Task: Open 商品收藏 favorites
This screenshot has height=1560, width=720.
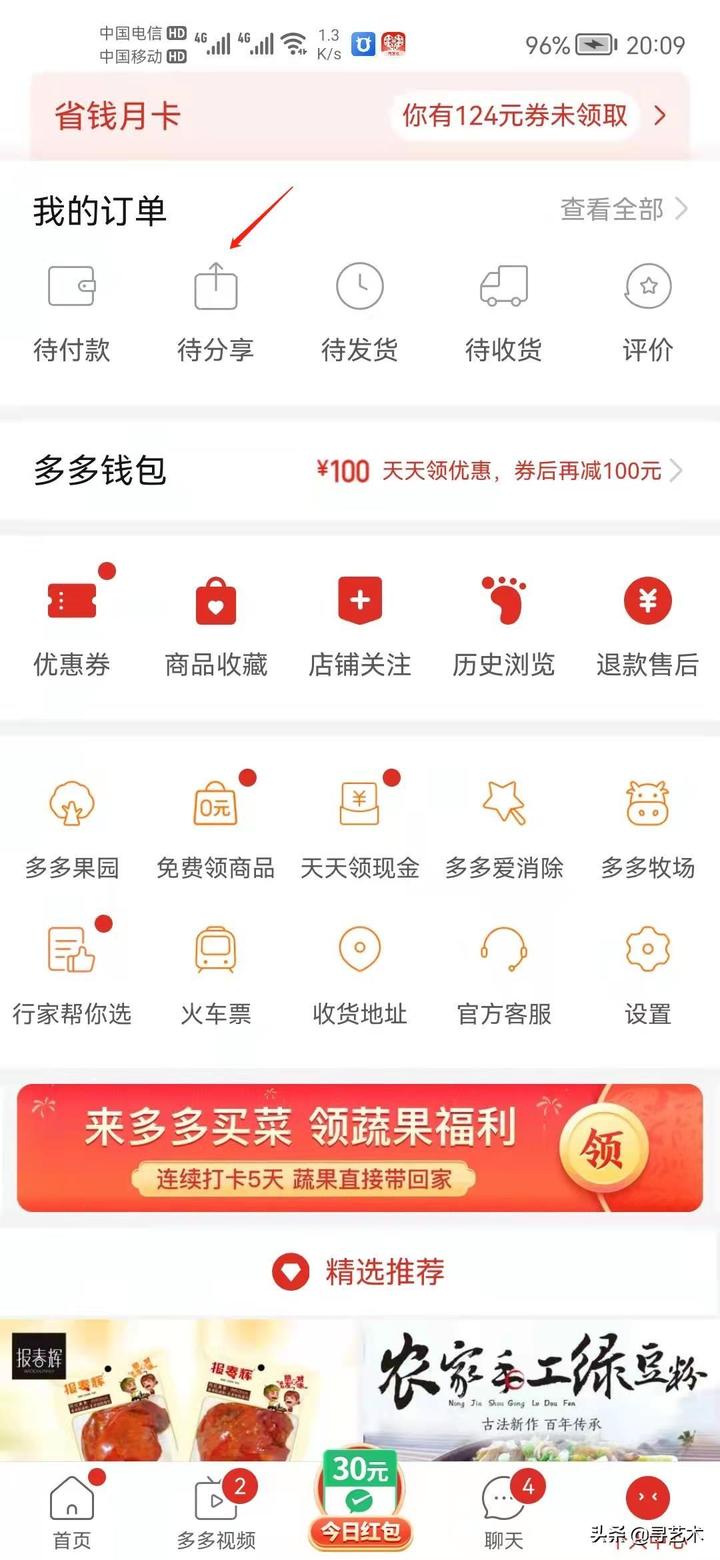Action: [x=215, y=623]
